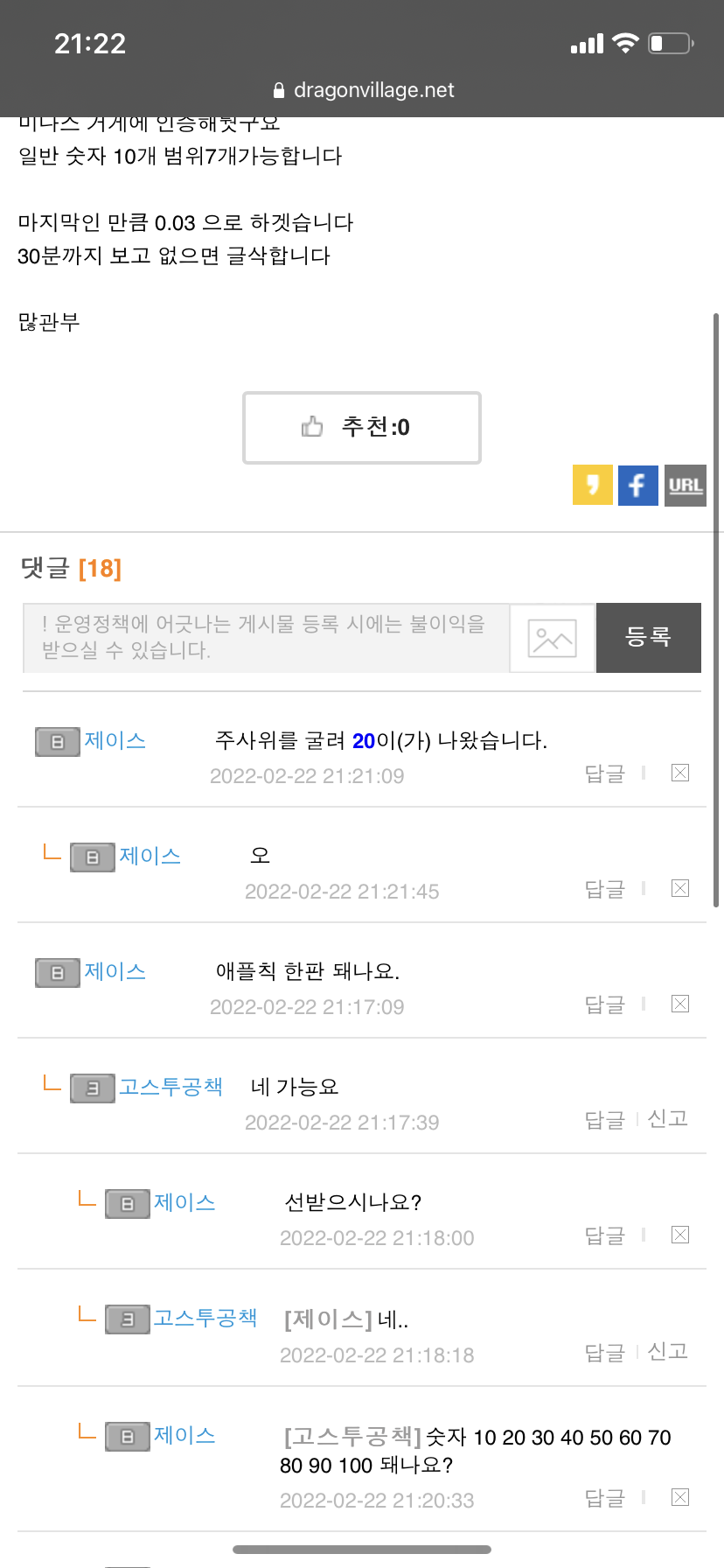Copy the post URL

click(x=686, y=485)
